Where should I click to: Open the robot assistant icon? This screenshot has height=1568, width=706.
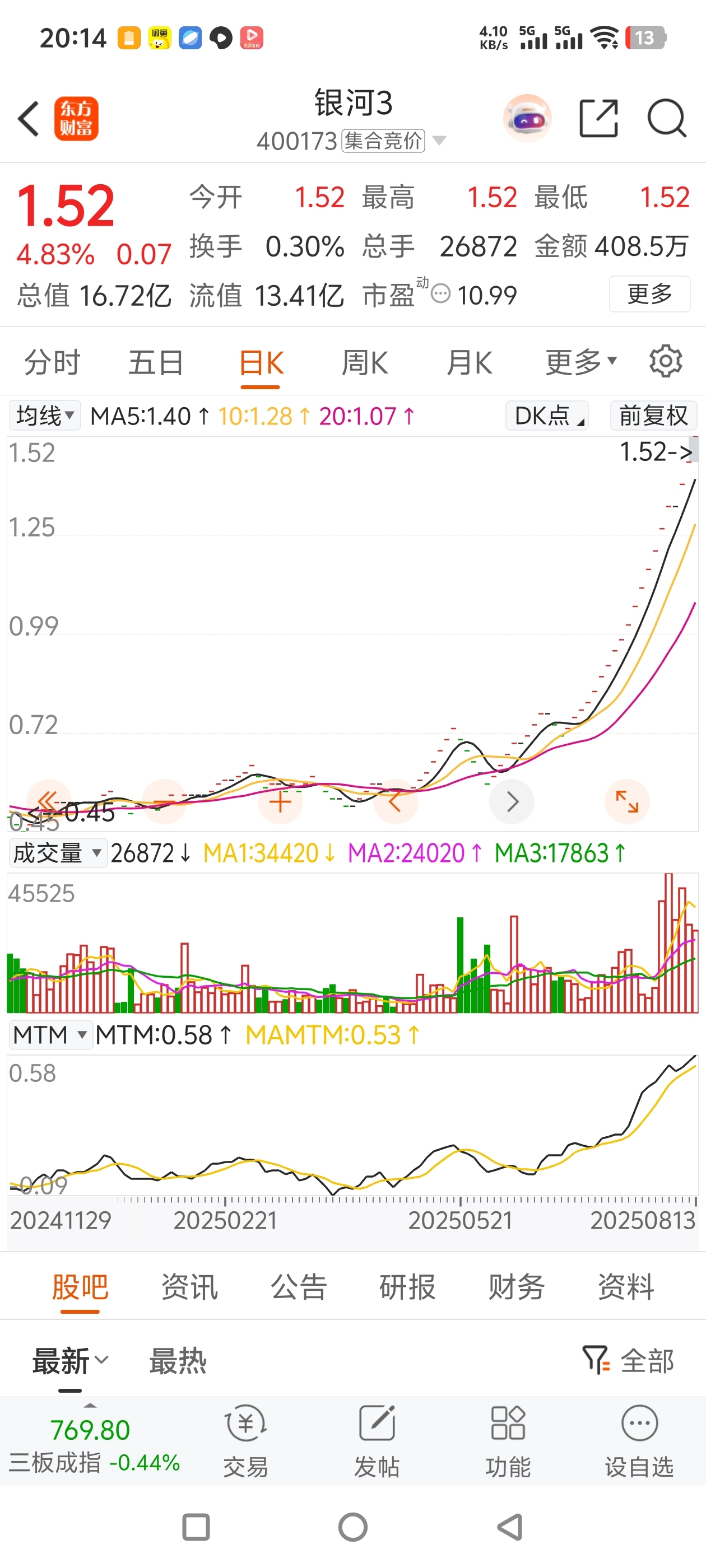coord(527,119)
